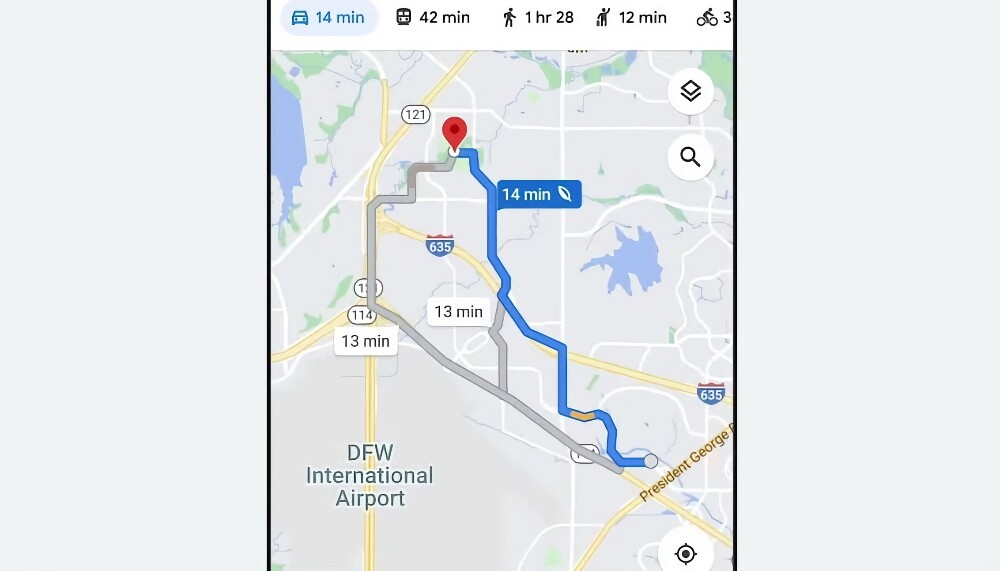
Task: Choose the 13 min route near 114
Action: (365, 341)
